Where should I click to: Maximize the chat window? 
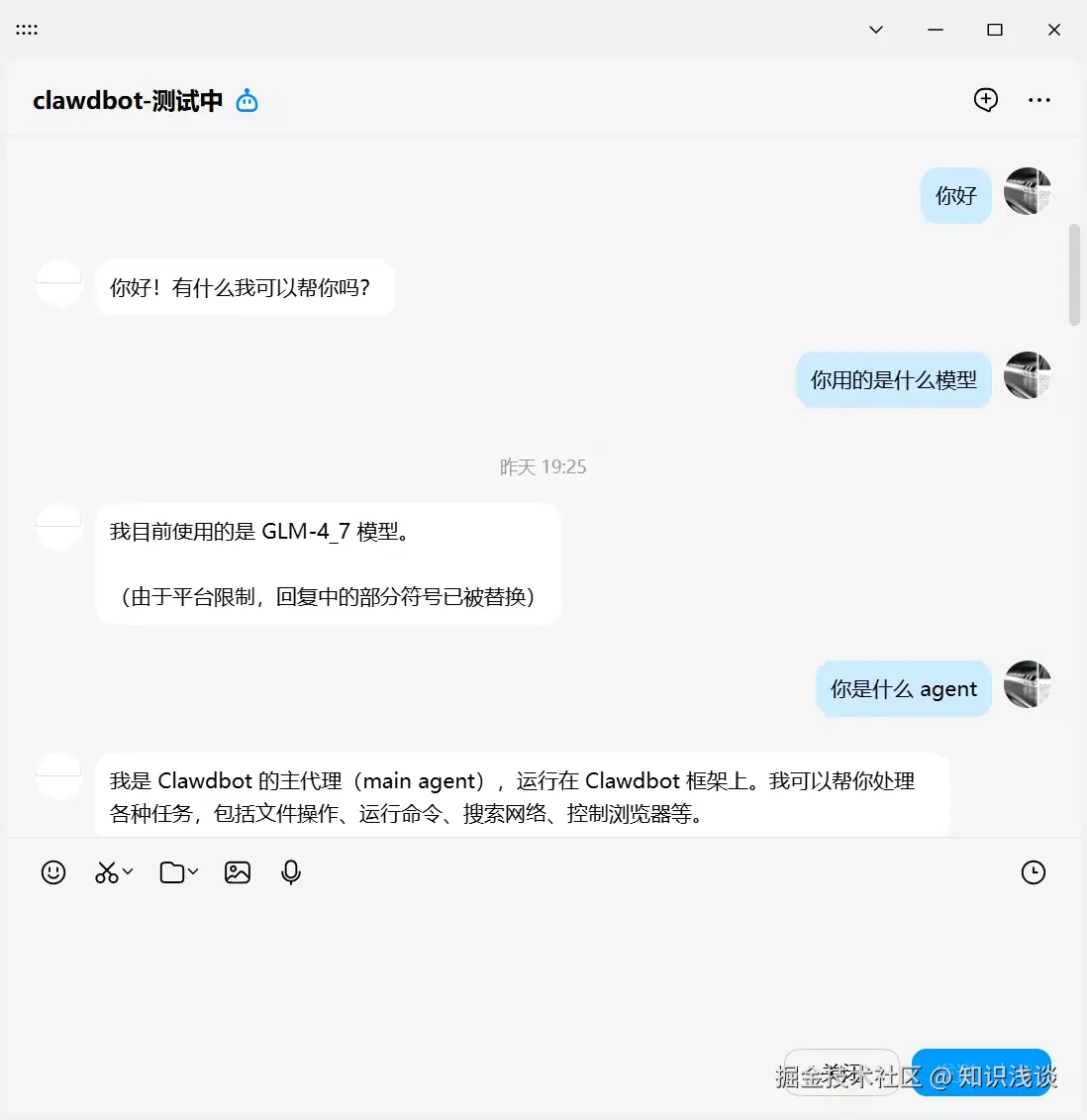click(995, 30)
